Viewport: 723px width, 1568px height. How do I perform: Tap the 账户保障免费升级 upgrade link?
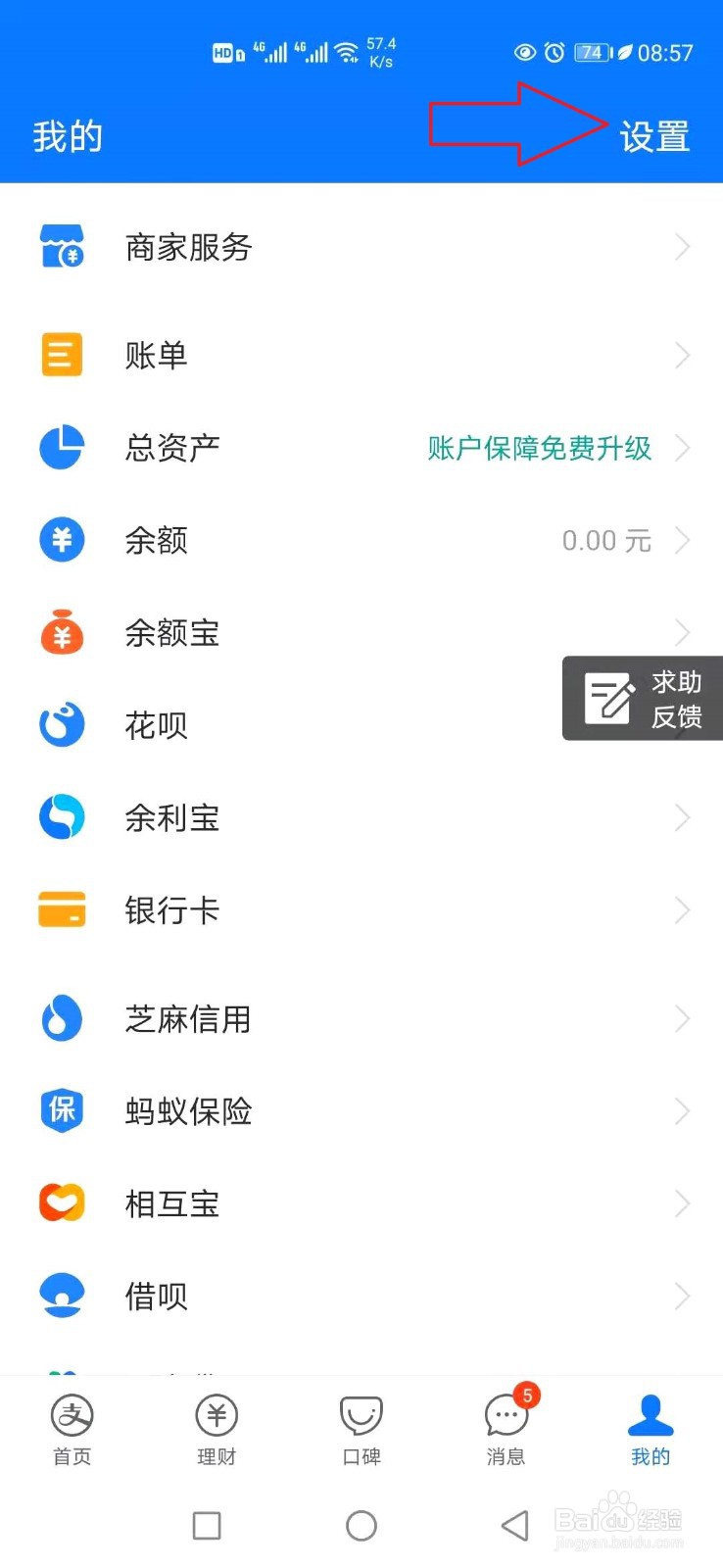[x=537, y=447]
